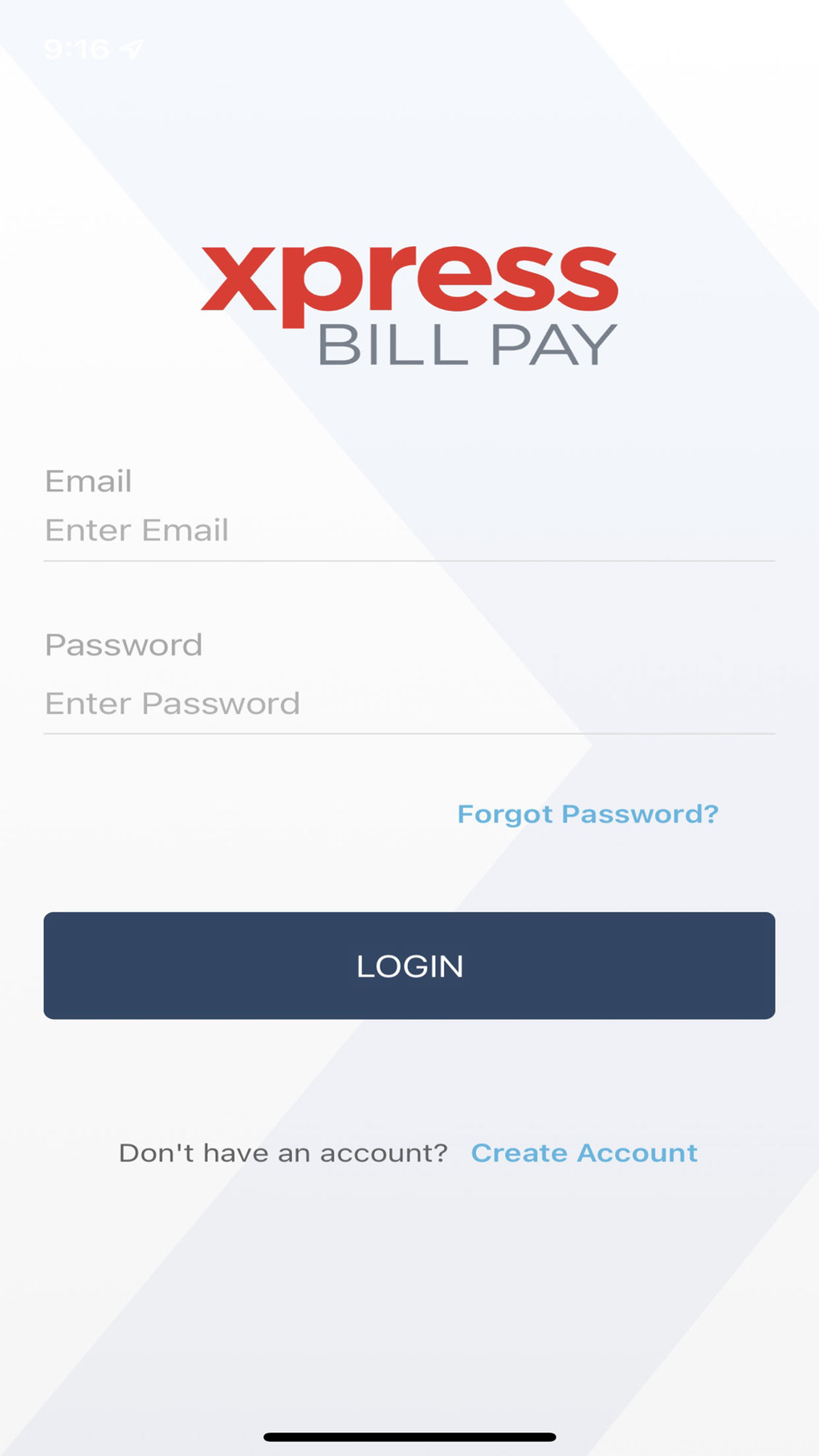
Task: Click the blue Forgot Password? text
Action: [x=587, y=814]
